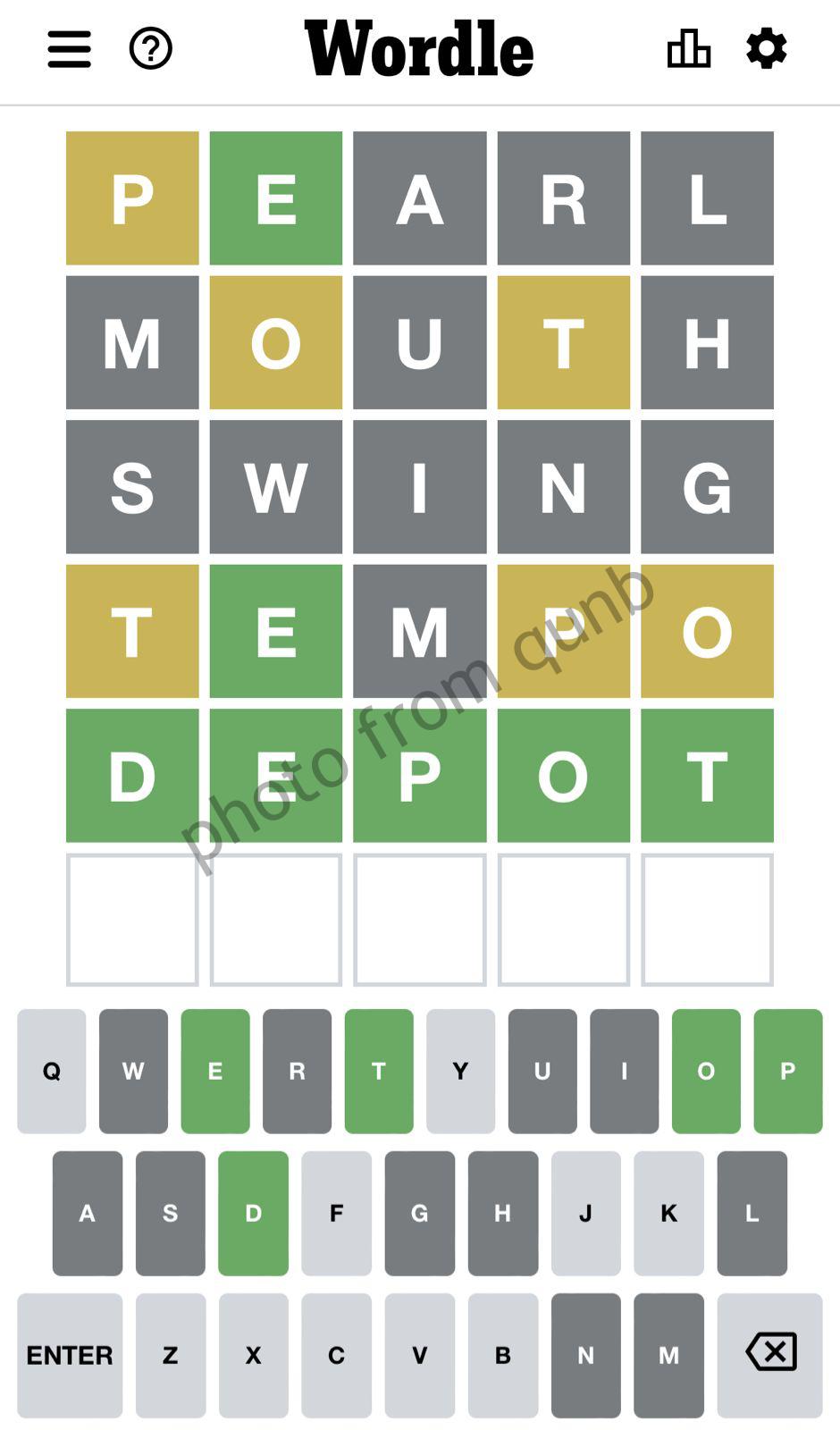Tap the C key

click(336, 1355)
